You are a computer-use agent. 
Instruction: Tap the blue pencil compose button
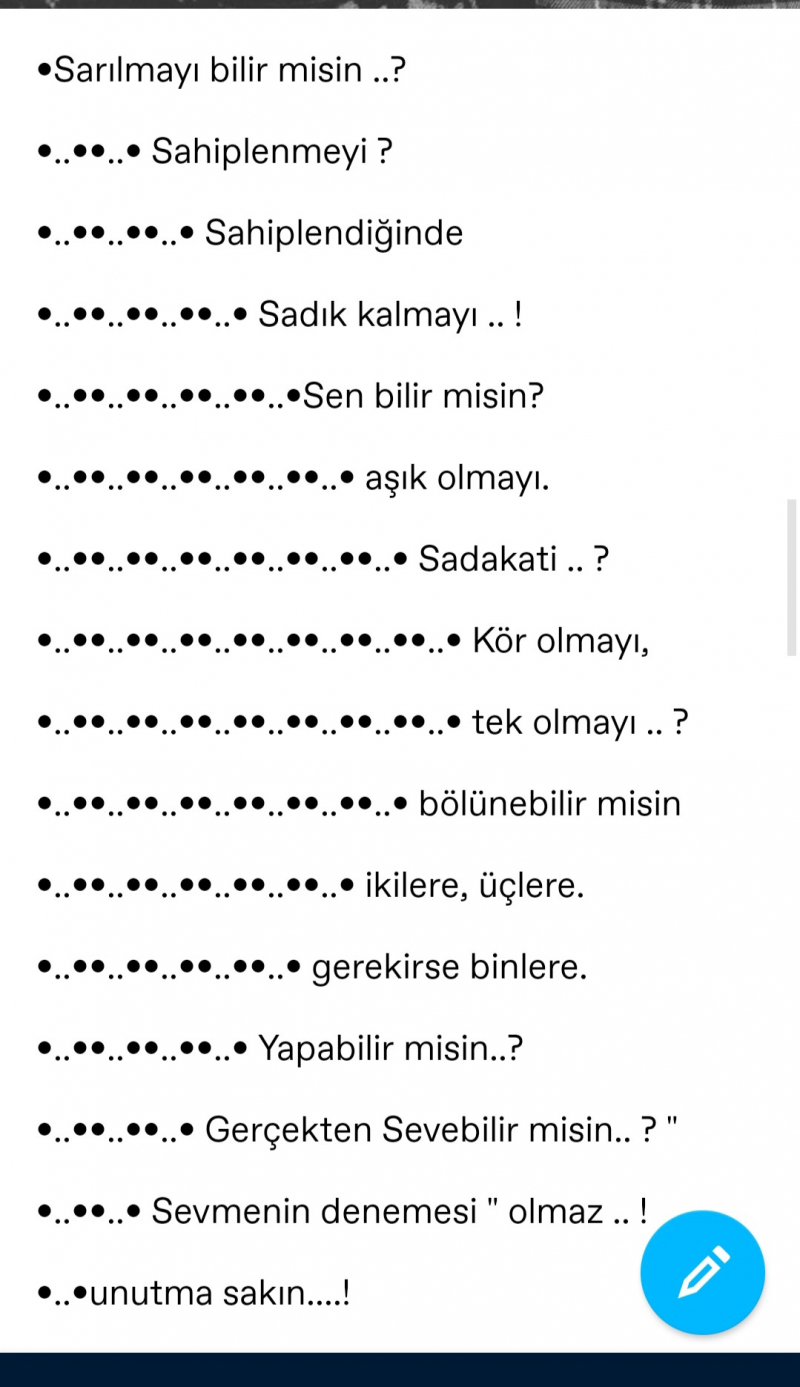pos(702,1272)
